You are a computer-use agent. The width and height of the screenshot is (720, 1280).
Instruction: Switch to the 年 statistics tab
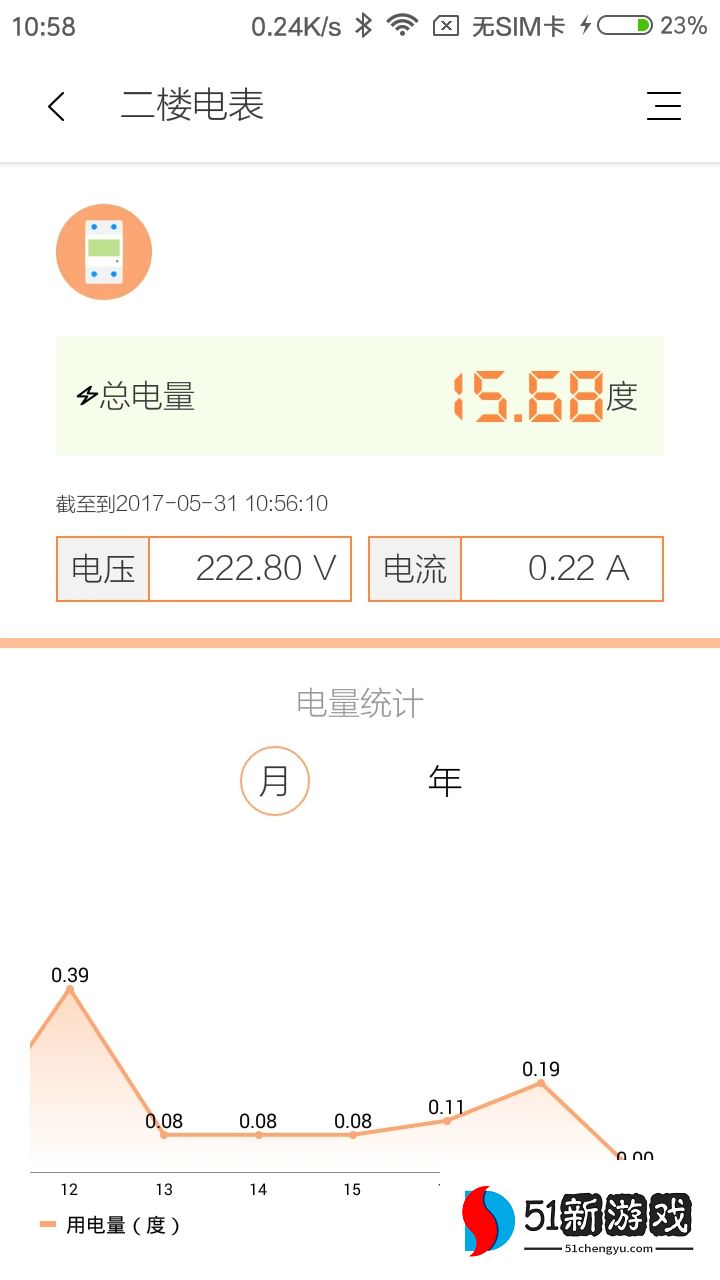[x=445, y=781]
